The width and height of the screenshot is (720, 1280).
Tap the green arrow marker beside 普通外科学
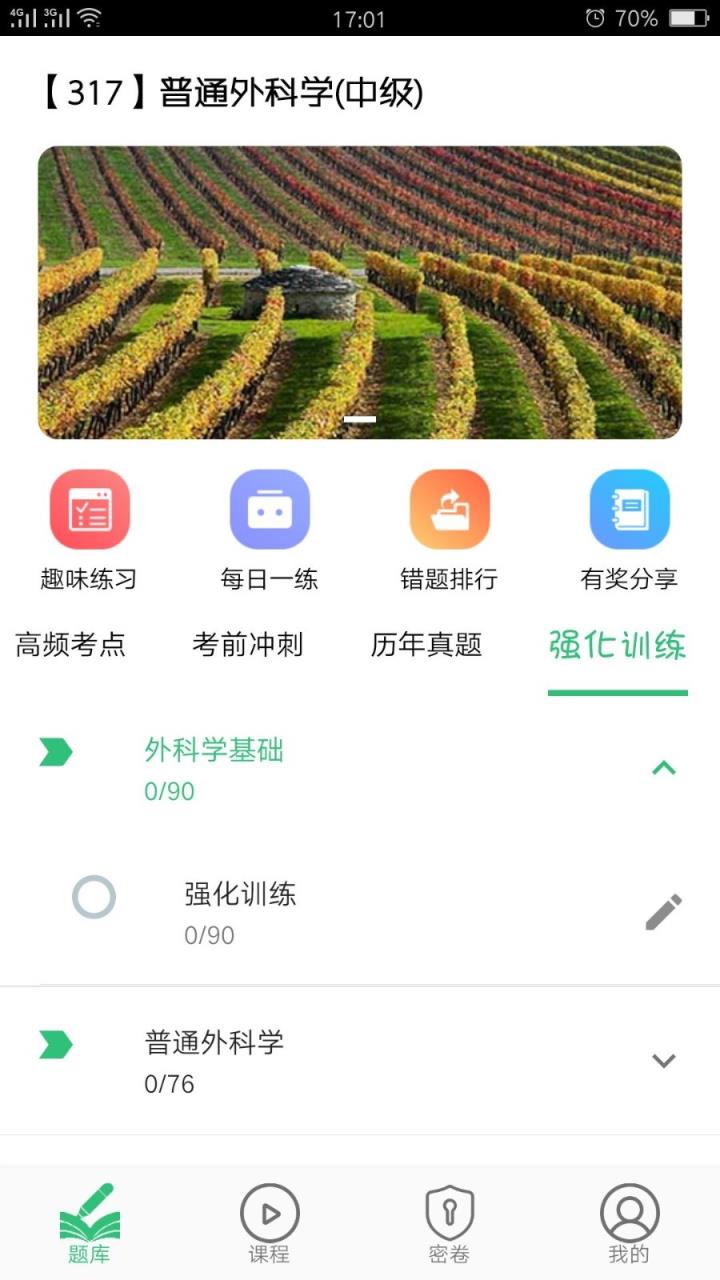point(56,1044)
